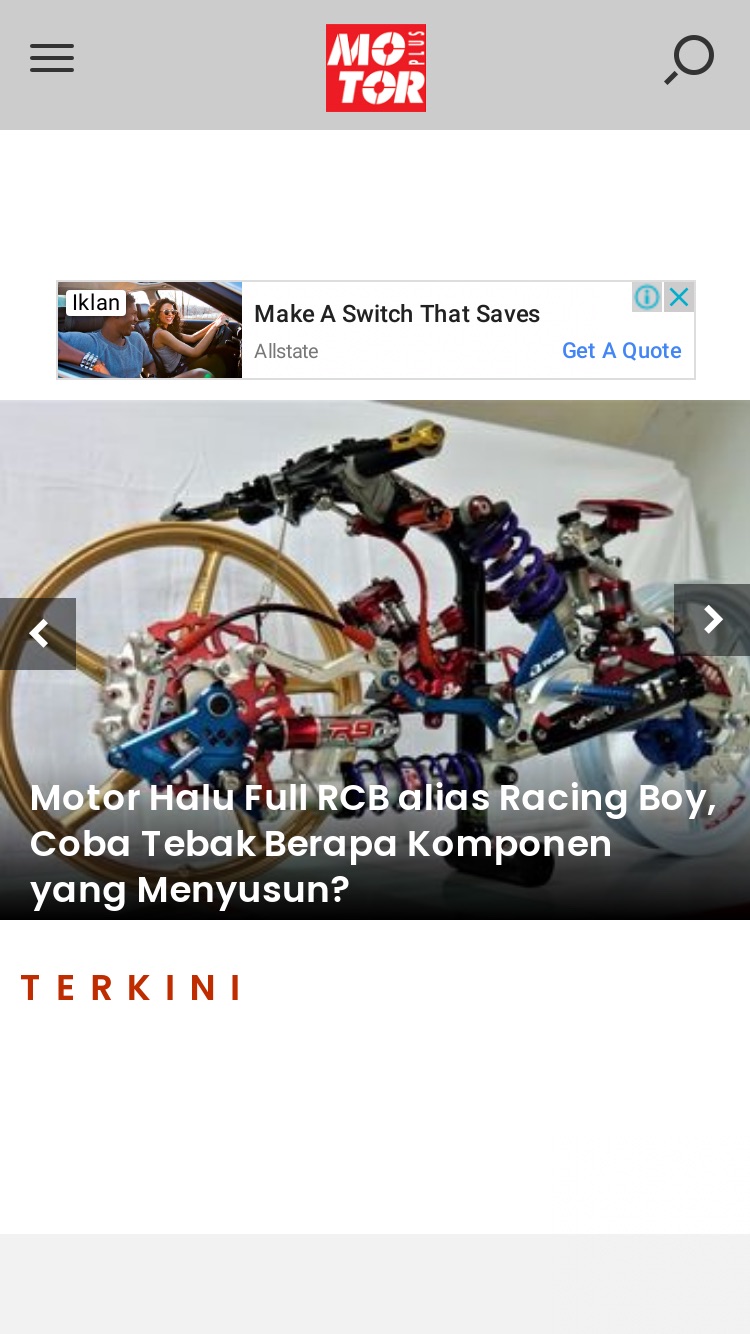Tap Get A Quote in Allstate ad

coord(621,351)
